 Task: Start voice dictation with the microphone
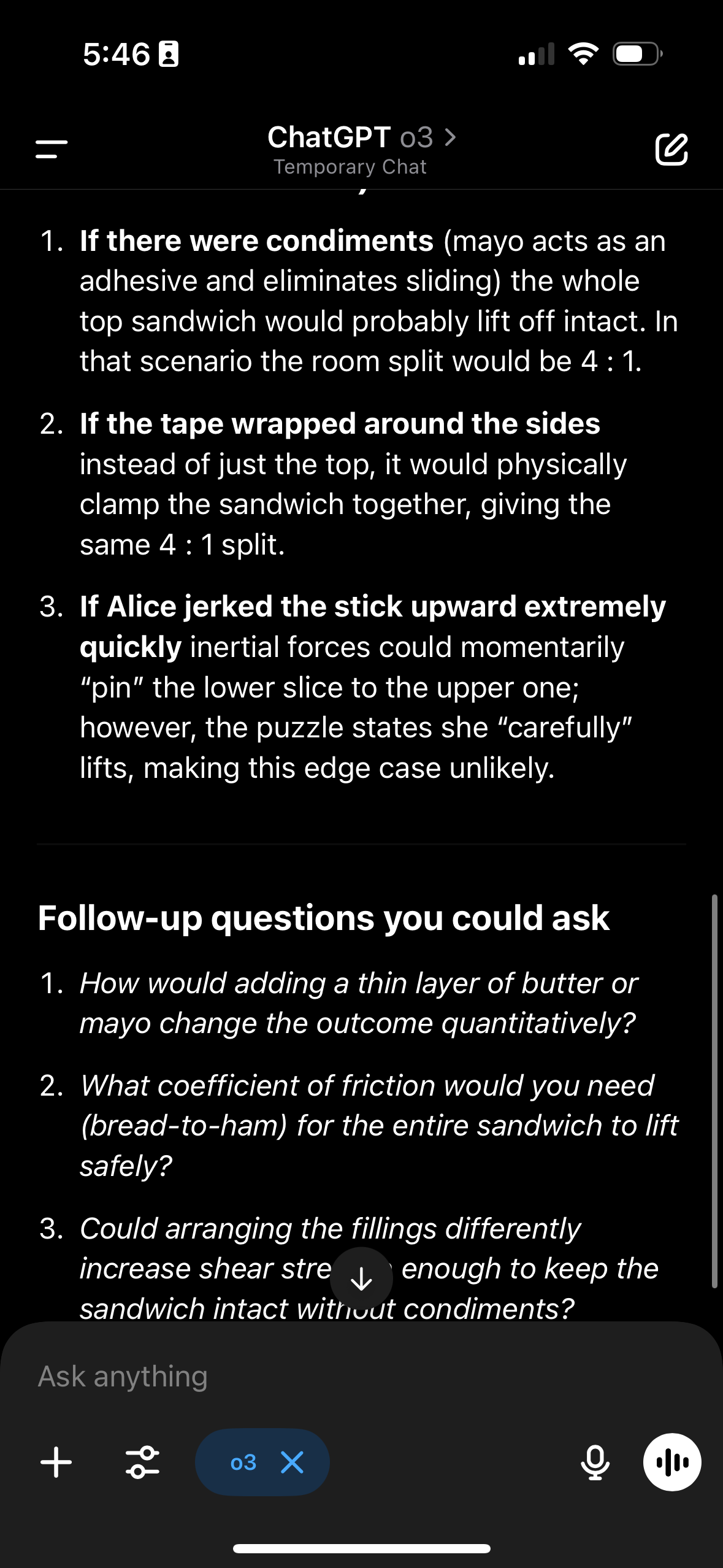[x=594, y=1462]
